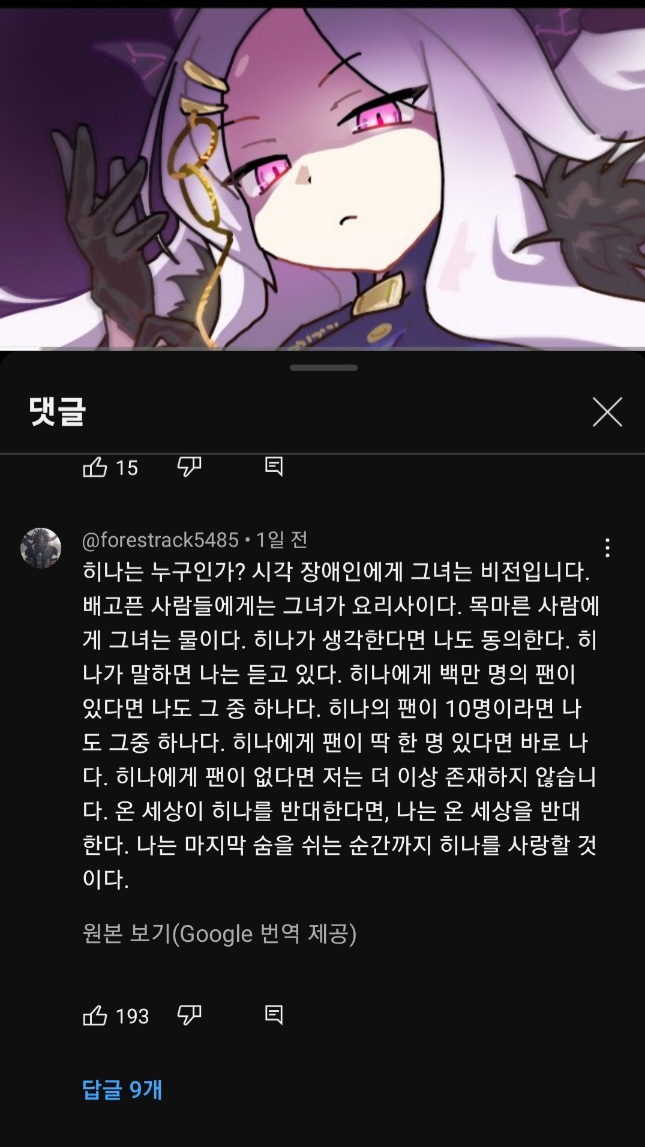This screenshot has height=1147, width=645.
Task: Expand 답글 9개 replies
Action: point(122,1089)
